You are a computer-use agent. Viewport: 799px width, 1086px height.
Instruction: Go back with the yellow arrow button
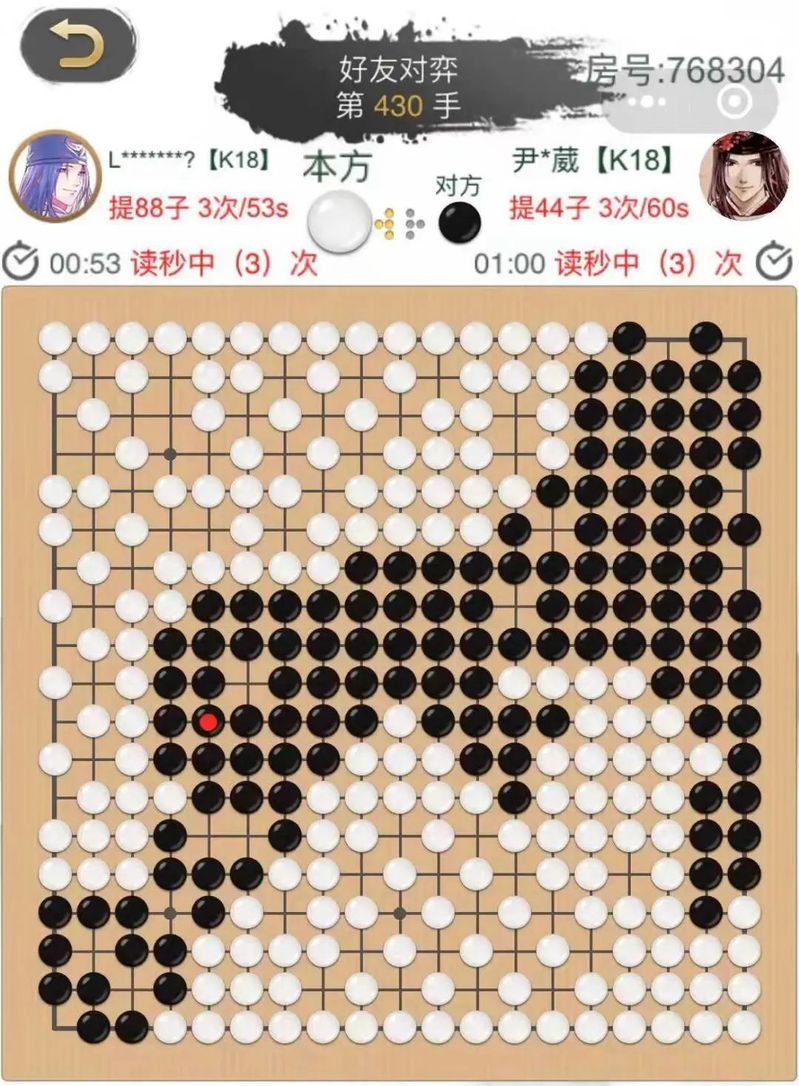[78, 46]
